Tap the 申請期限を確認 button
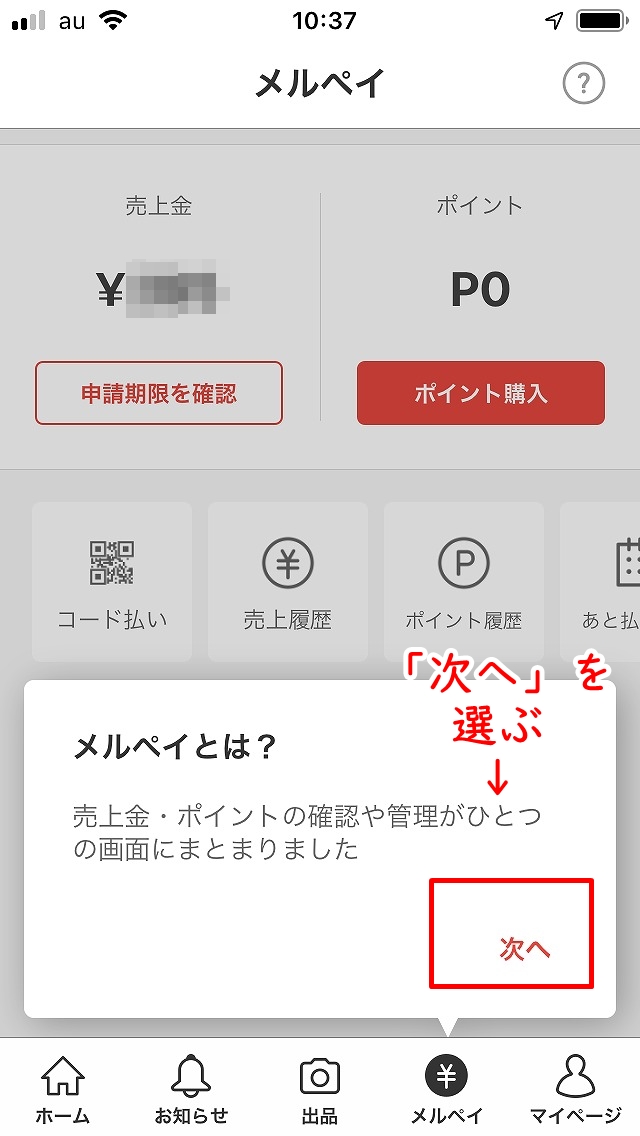 coord(159,393)
